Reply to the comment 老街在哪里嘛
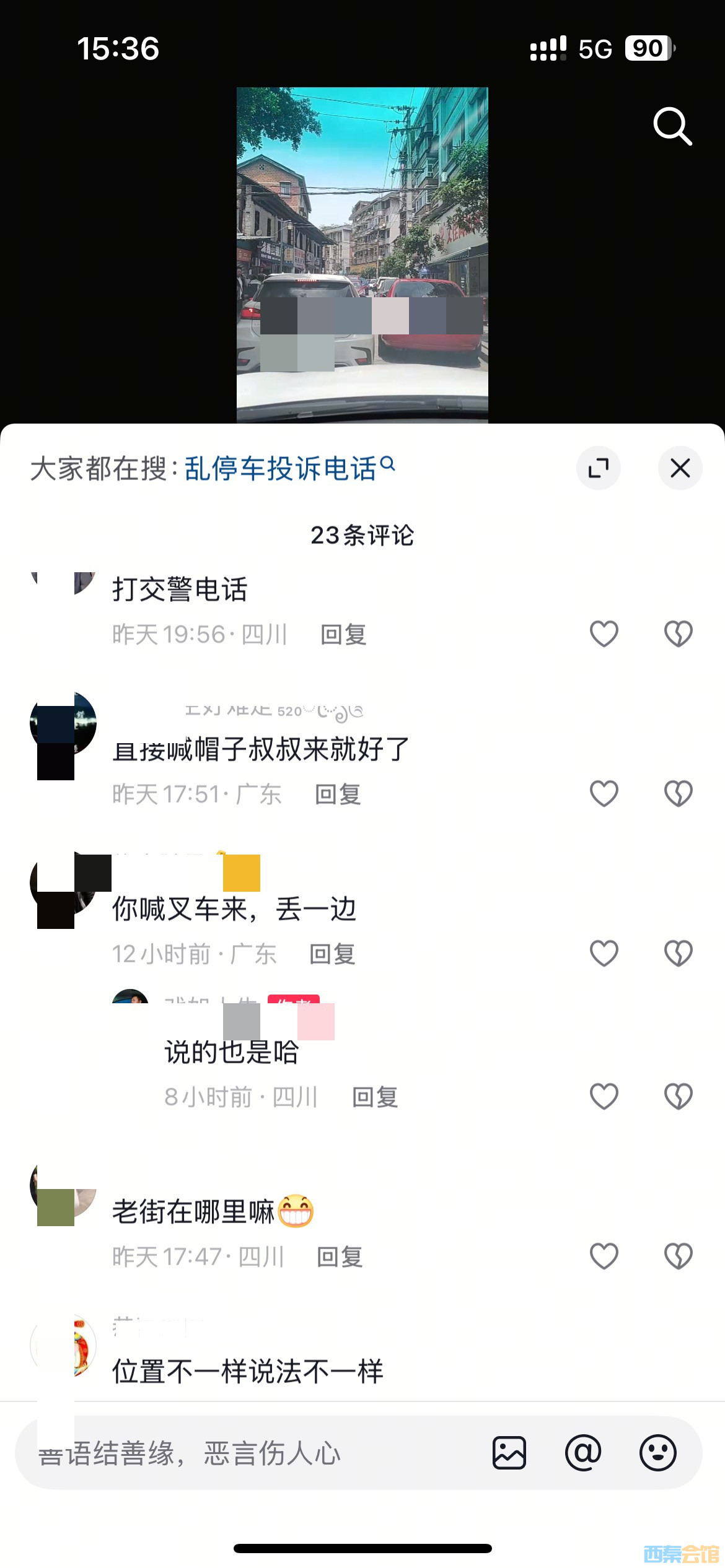The height and width of the screenshot is (1568, 725). tap(340, 1258)
